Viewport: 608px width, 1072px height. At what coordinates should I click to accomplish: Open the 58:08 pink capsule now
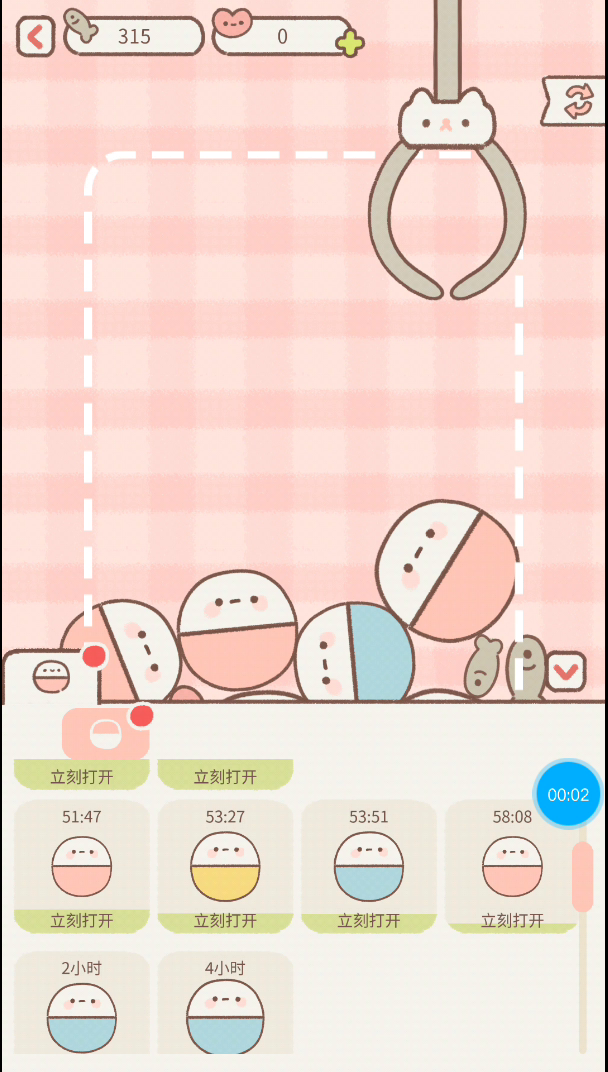click(x=512, y=920)
